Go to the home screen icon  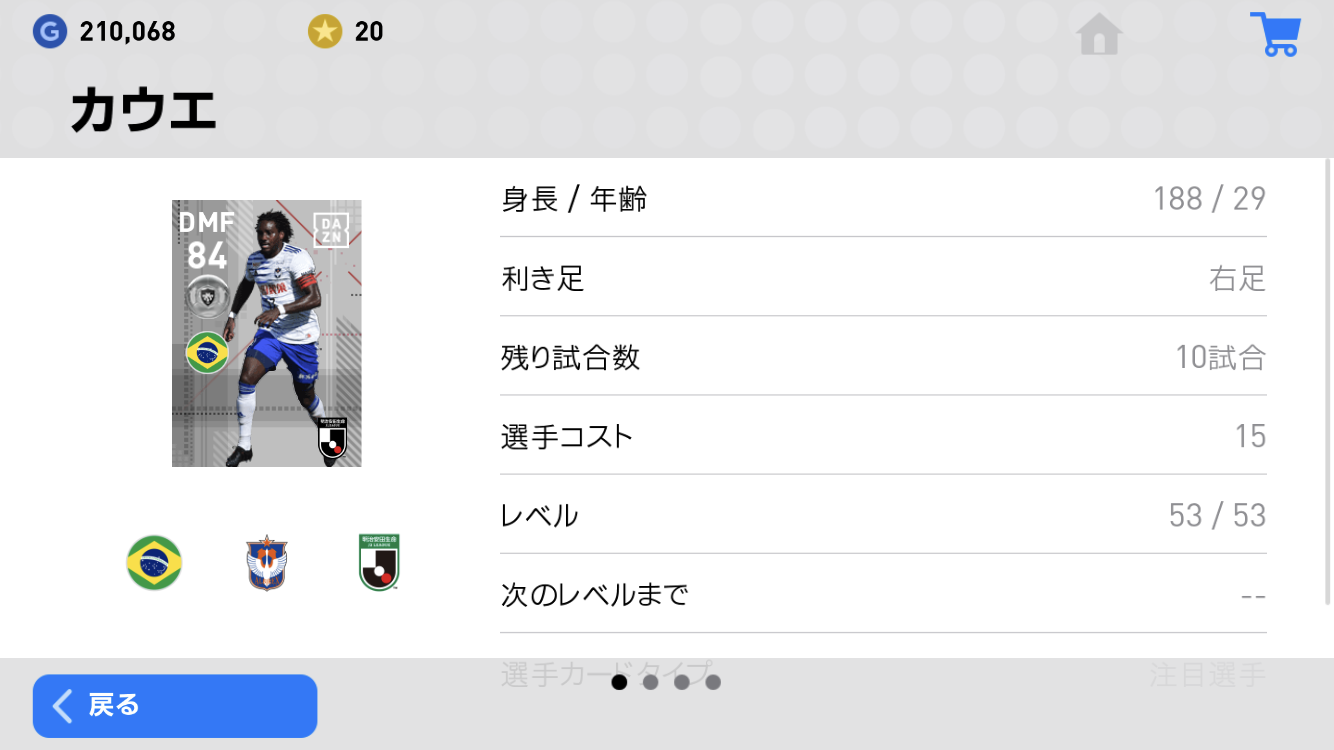click(1099, 35)
